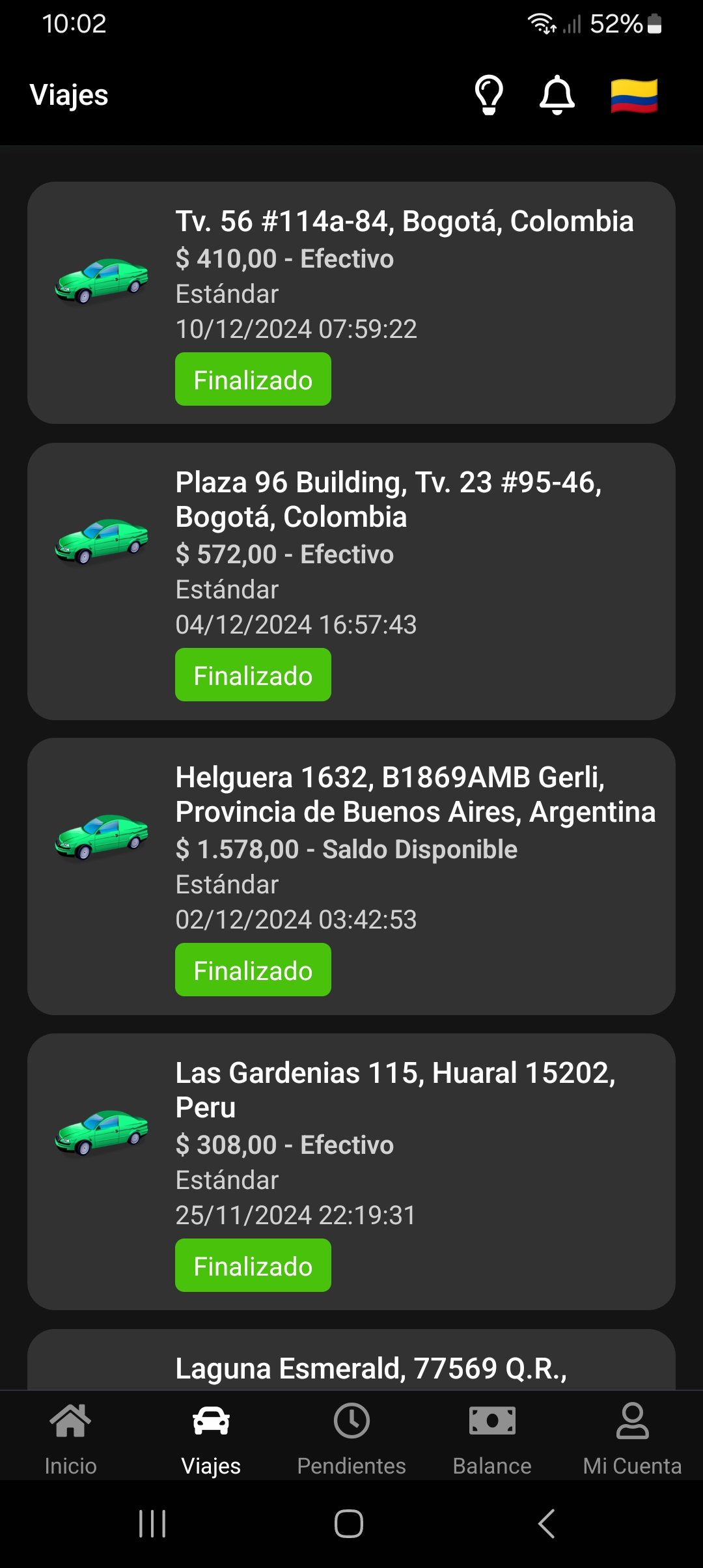Open the notifications bell
This screenshot has width=703, height=1568.
(557, 95)
